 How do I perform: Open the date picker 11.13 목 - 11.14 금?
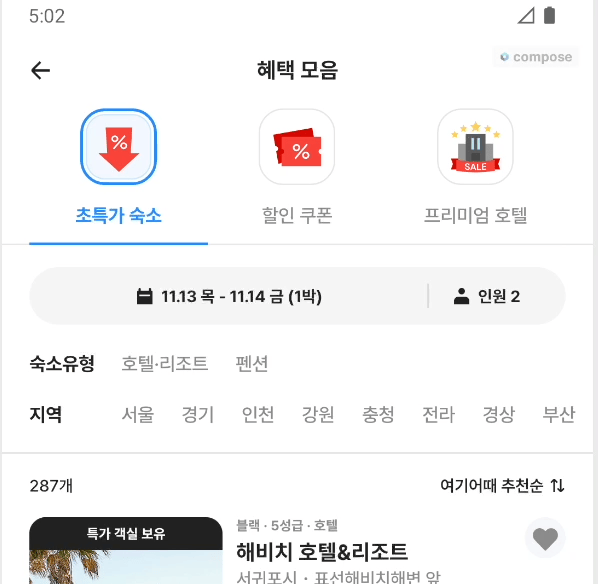pyautogui.click(x=229, y=296)
